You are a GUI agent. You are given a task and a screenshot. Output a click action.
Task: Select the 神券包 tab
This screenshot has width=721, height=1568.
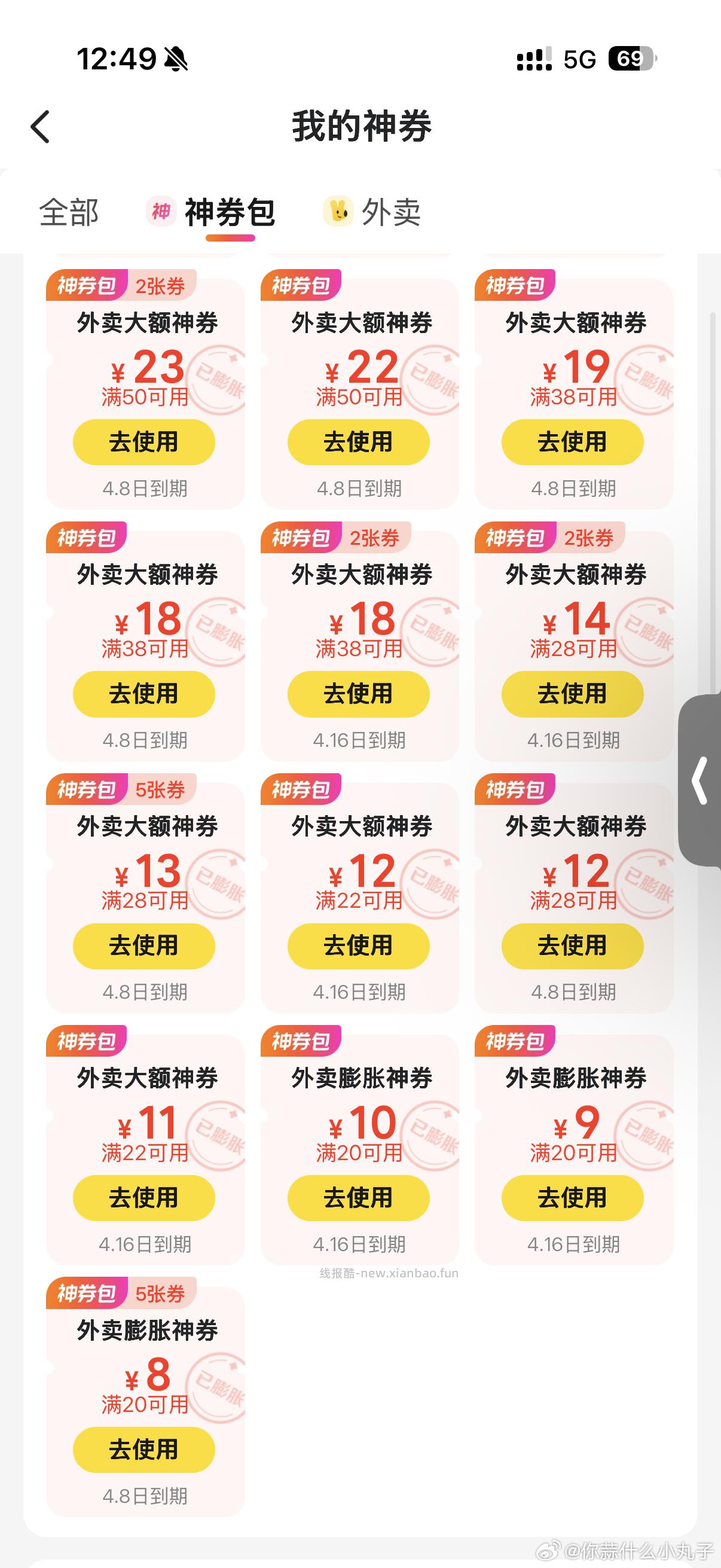click(x=229, y=212)
